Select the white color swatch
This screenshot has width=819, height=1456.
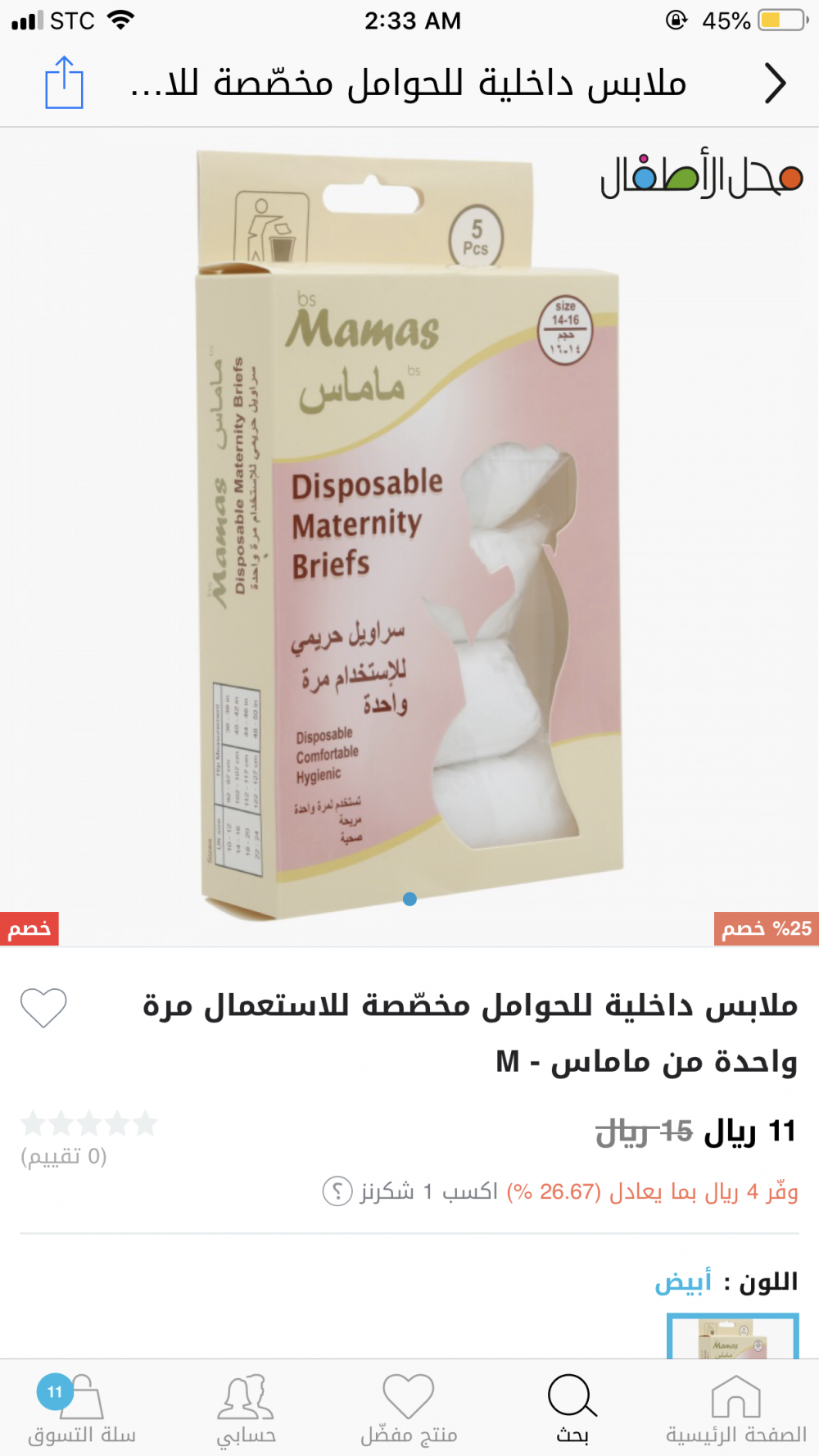pyautogui.click(x=732, y=1337)
